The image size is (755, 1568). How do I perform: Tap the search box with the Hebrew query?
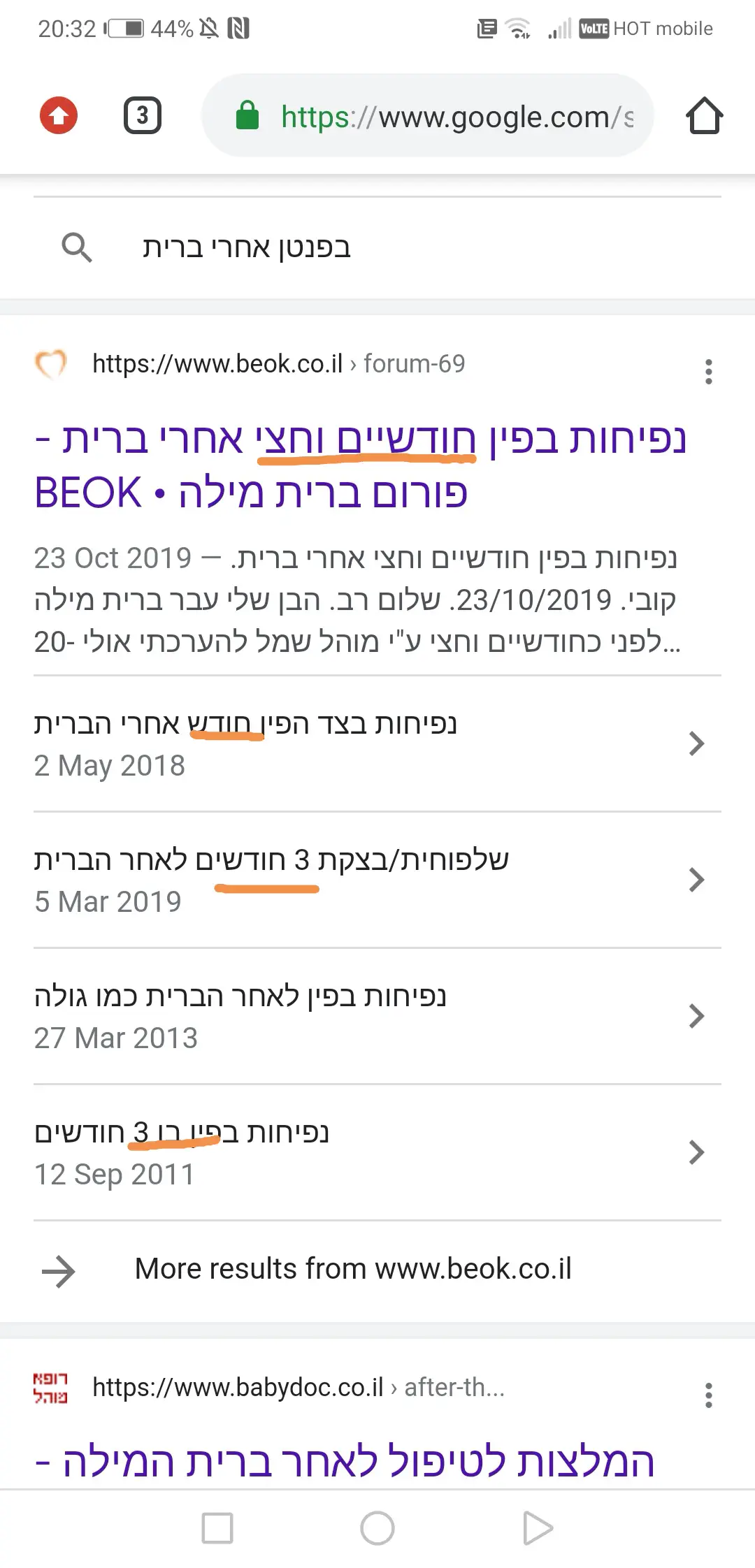pos(377,247)
